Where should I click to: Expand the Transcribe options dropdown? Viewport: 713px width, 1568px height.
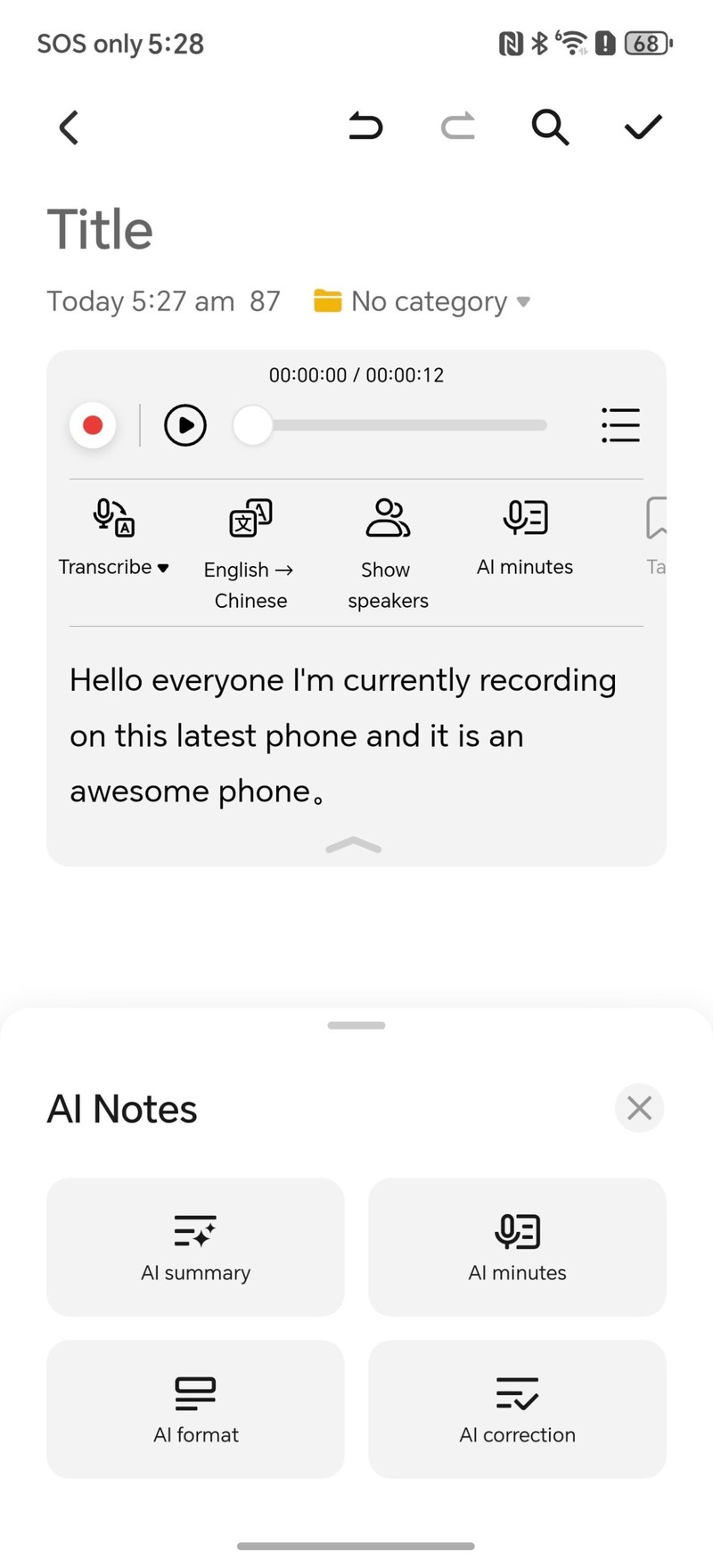point(114,567)
